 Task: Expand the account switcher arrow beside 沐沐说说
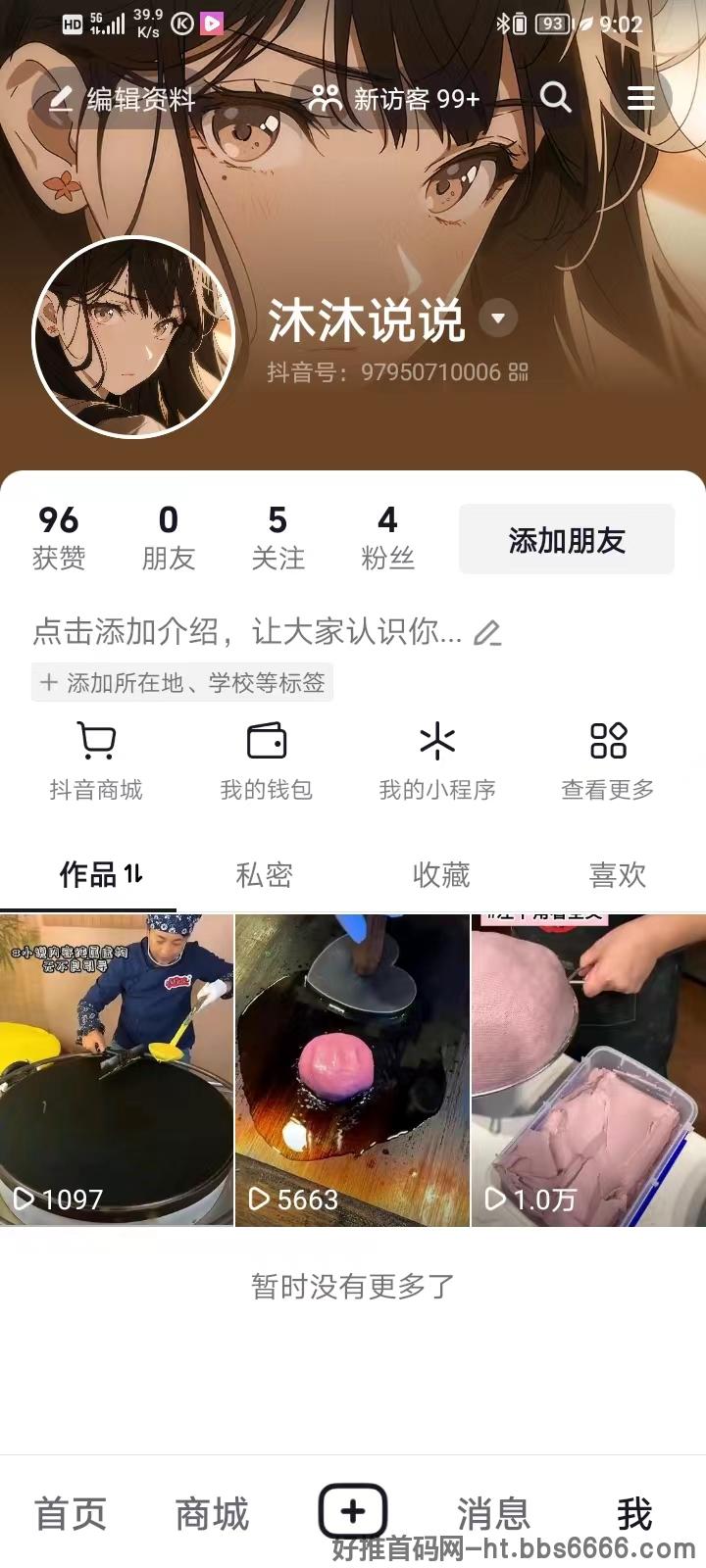[x=498, y=318]
